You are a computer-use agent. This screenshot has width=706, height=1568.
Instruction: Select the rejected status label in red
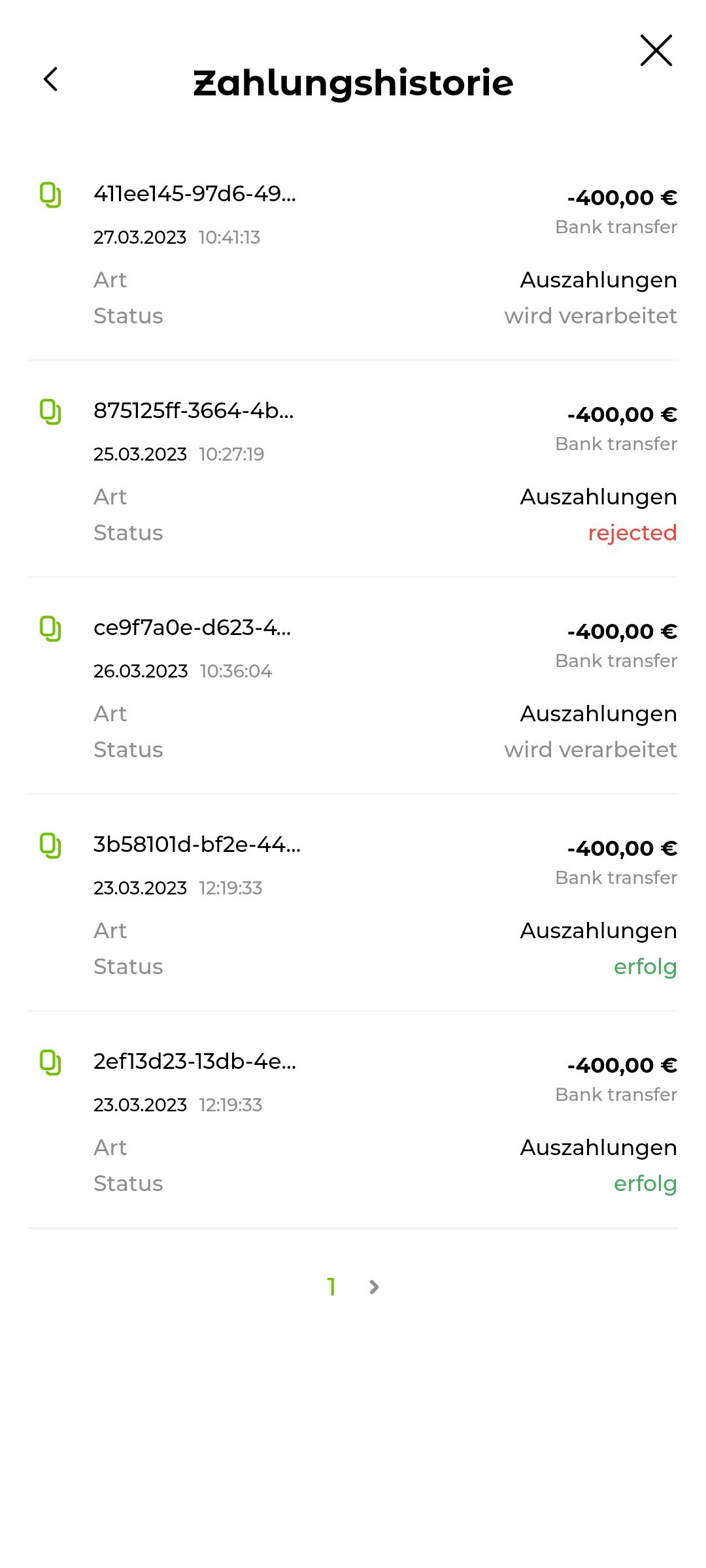[632, 532]
